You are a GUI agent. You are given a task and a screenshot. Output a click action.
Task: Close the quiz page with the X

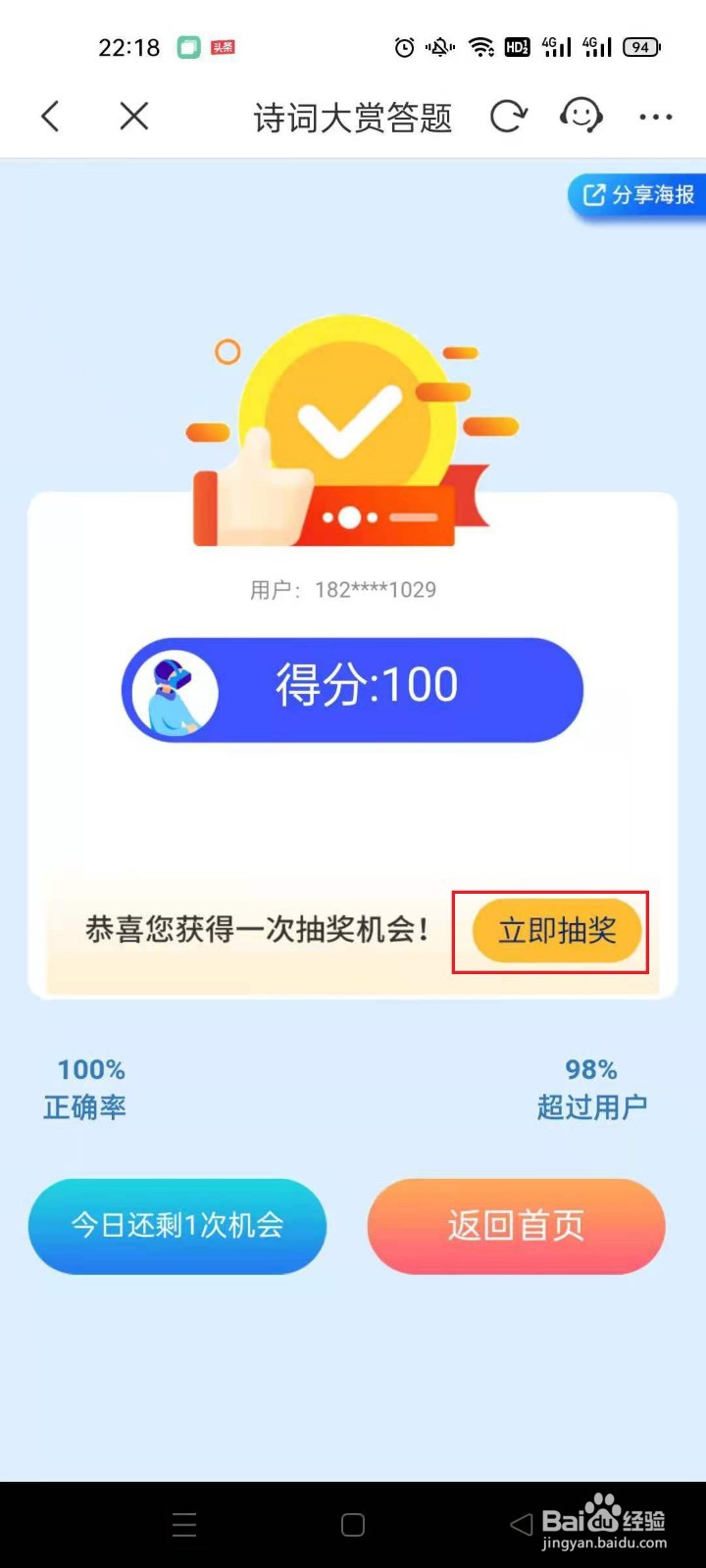(133, 117)
